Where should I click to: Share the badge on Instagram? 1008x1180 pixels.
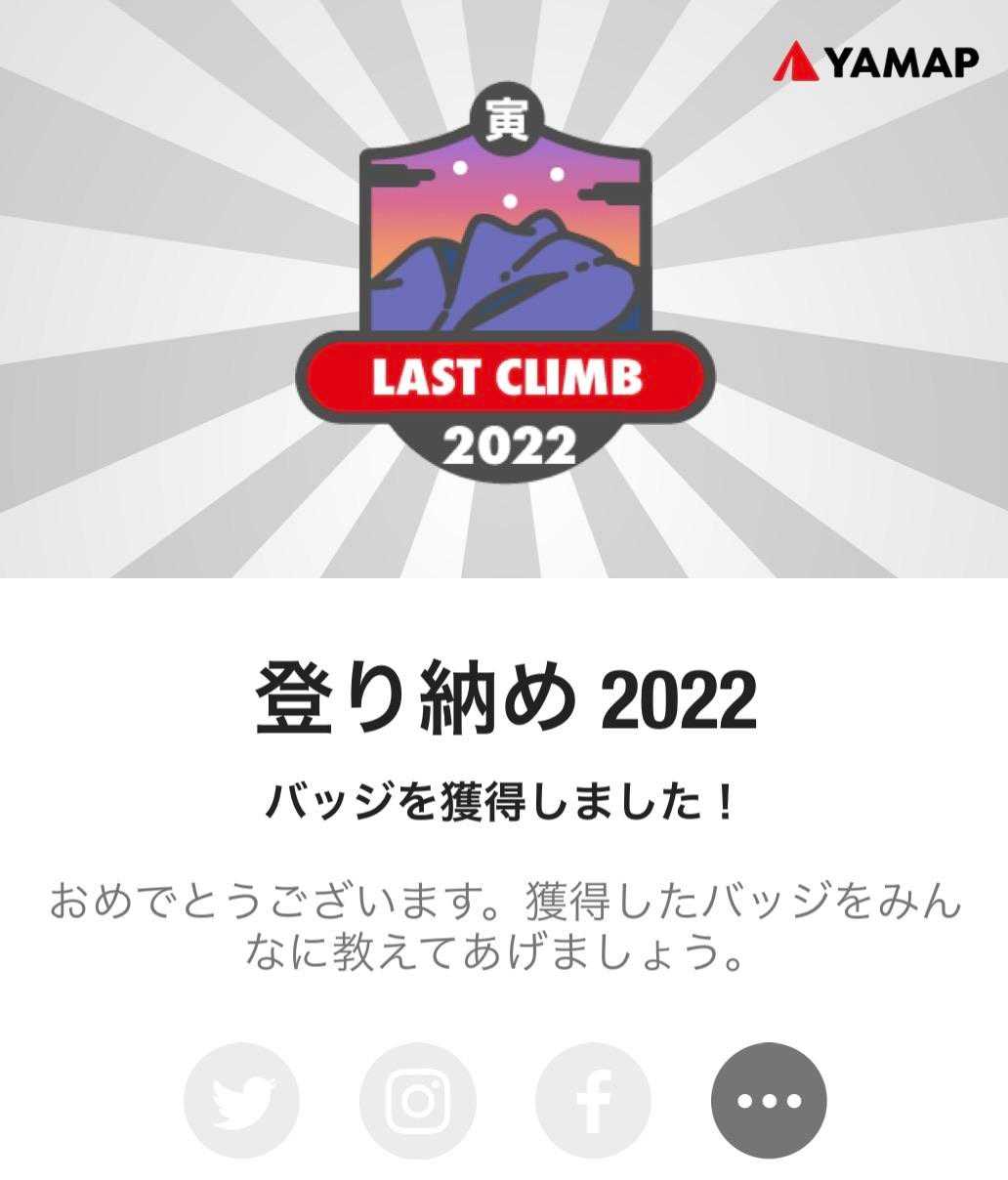(417, 1101)
